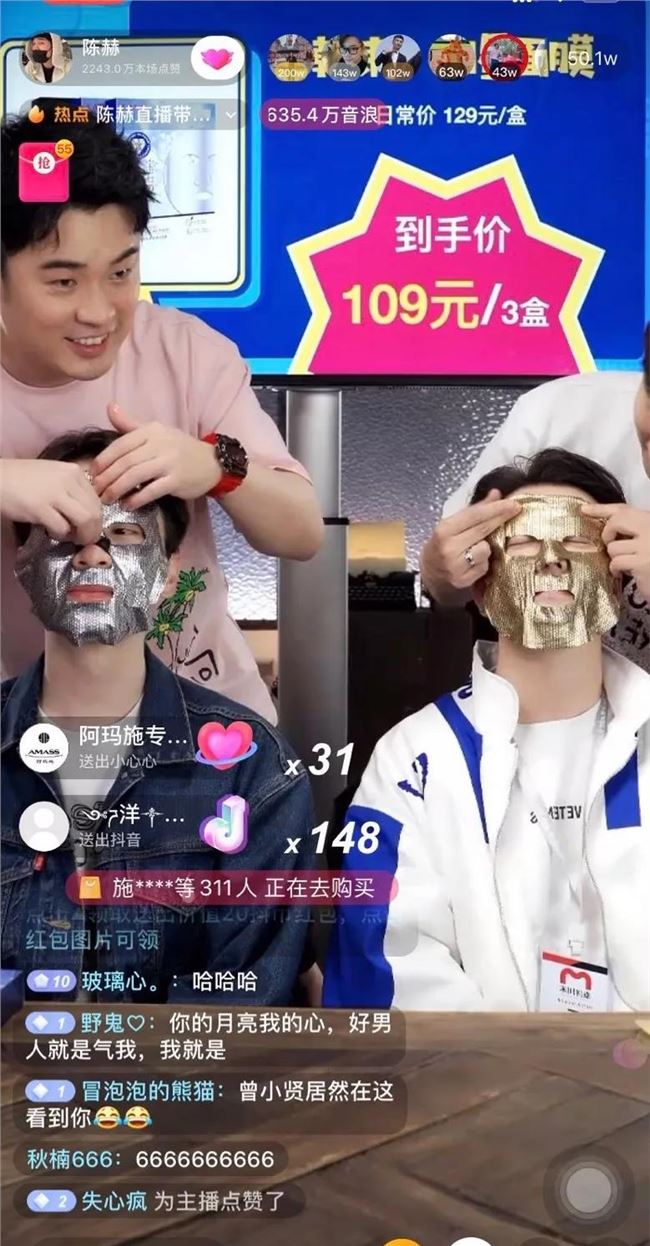Tap the 施****等311人 正在去购买 banner
650x1246 pixels.
tap(230, 887)
